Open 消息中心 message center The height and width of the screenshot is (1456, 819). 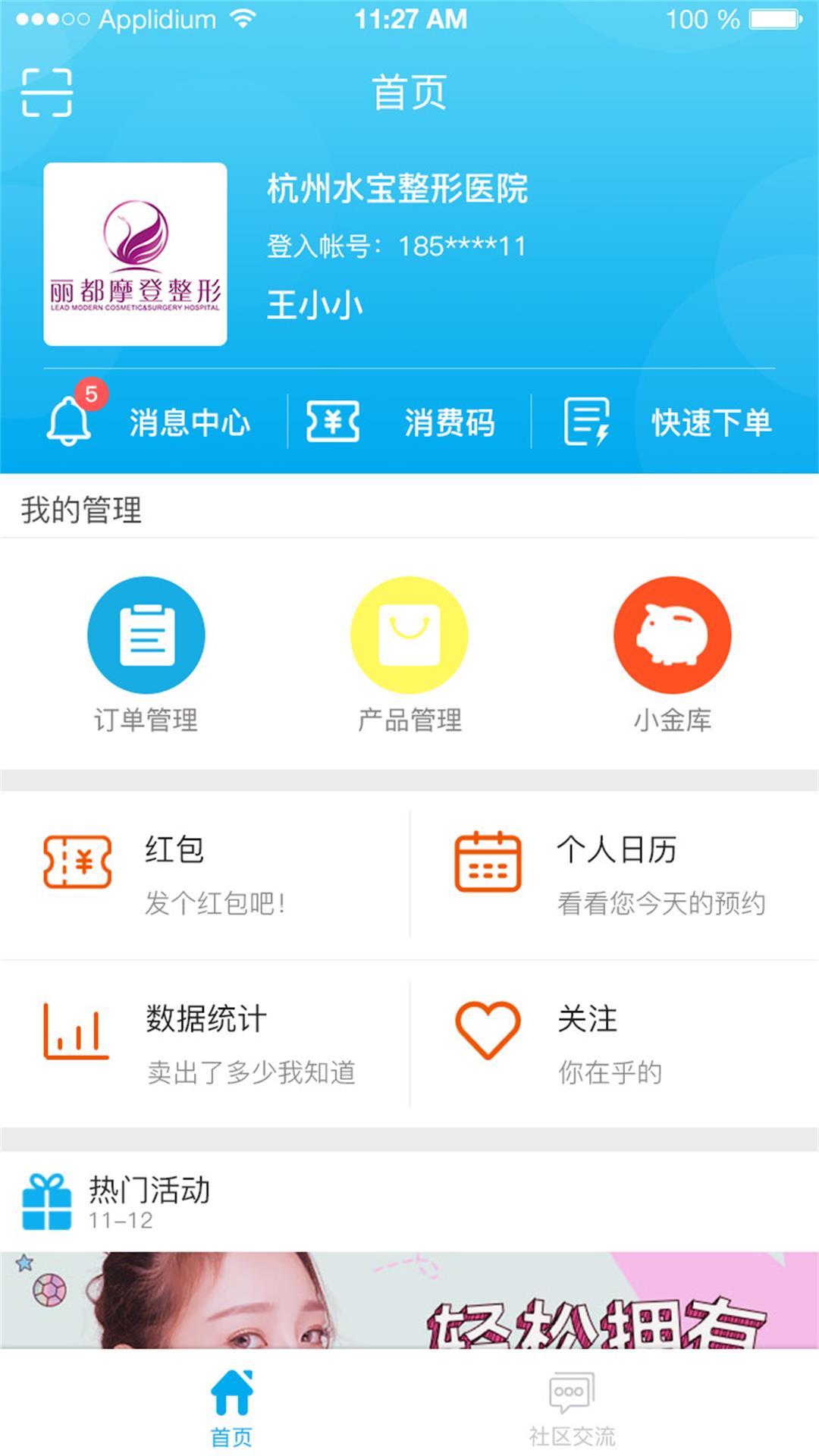[149, 422]
